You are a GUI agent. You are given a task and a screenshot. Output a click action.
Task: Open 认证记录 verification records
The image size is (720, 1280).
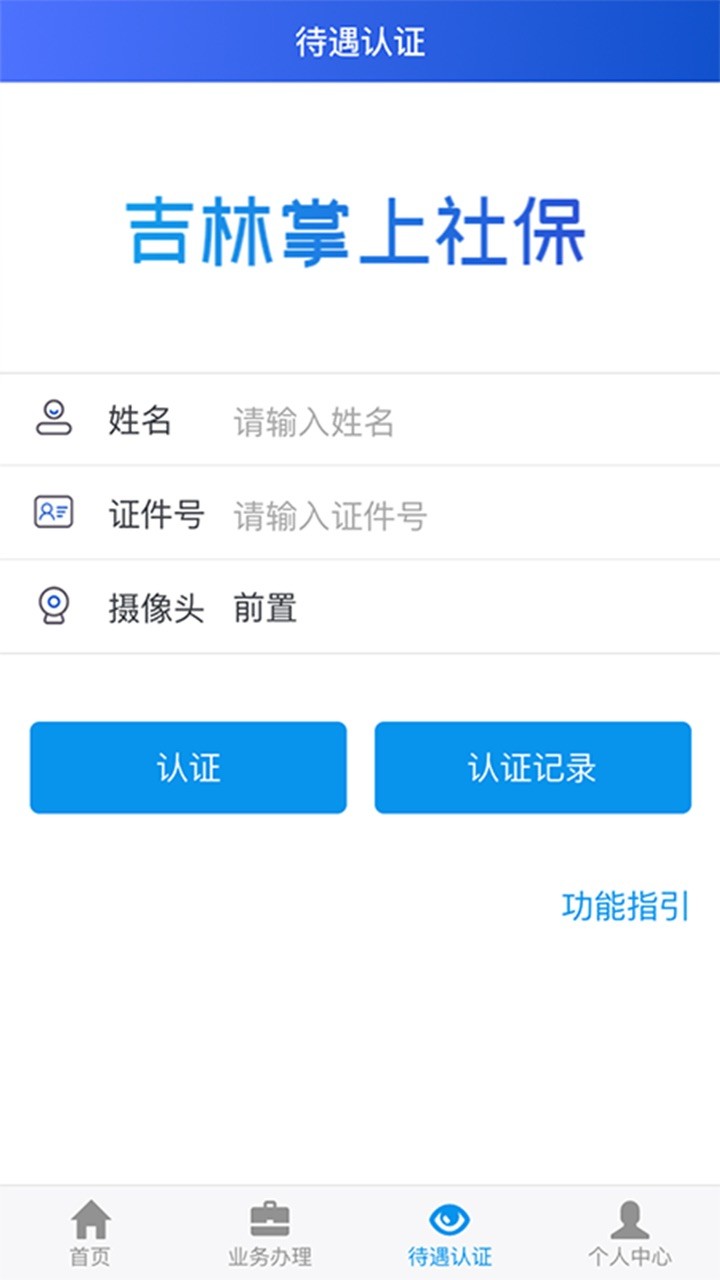click(532, 768)
